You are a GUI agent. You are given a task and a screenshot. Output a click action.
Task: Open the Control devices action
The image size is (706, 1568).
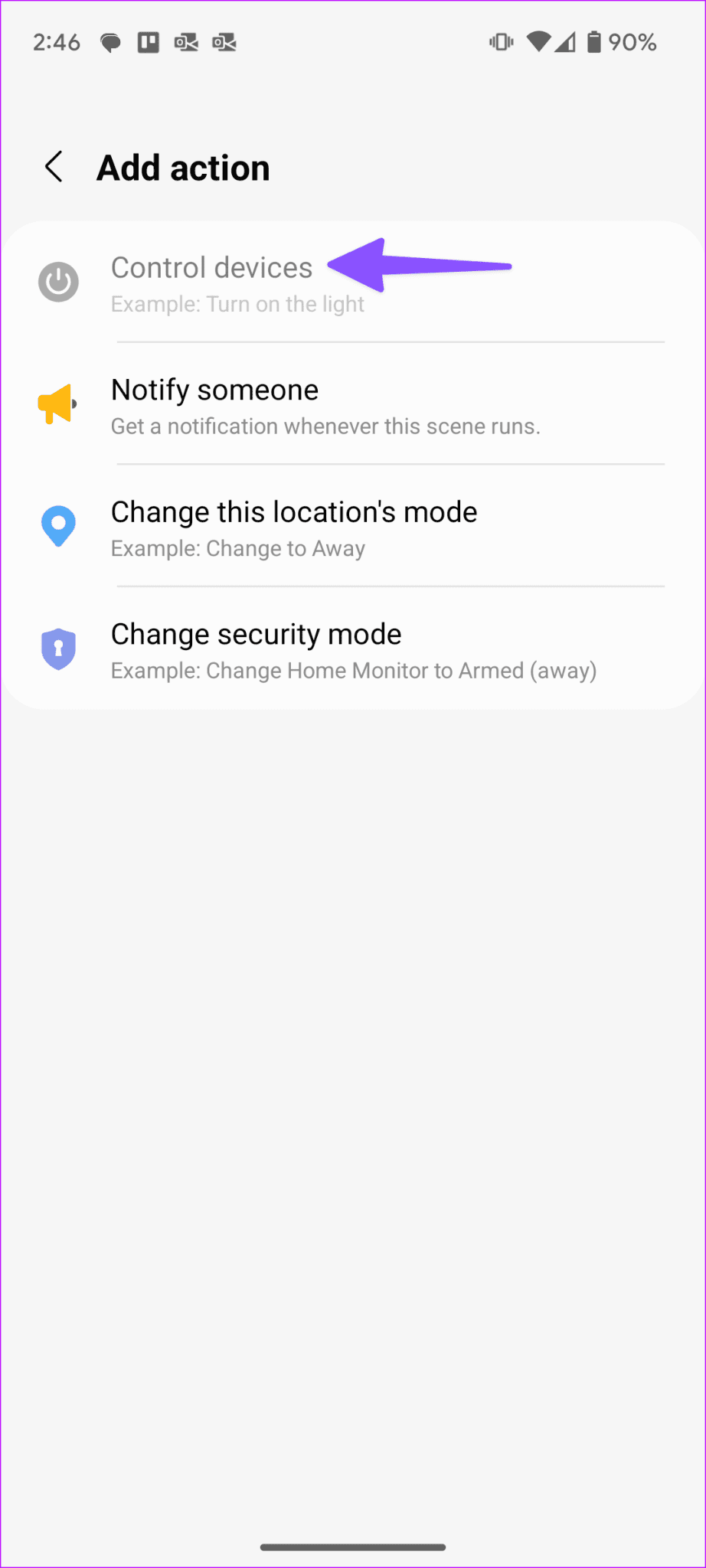[x=211, y=268]
